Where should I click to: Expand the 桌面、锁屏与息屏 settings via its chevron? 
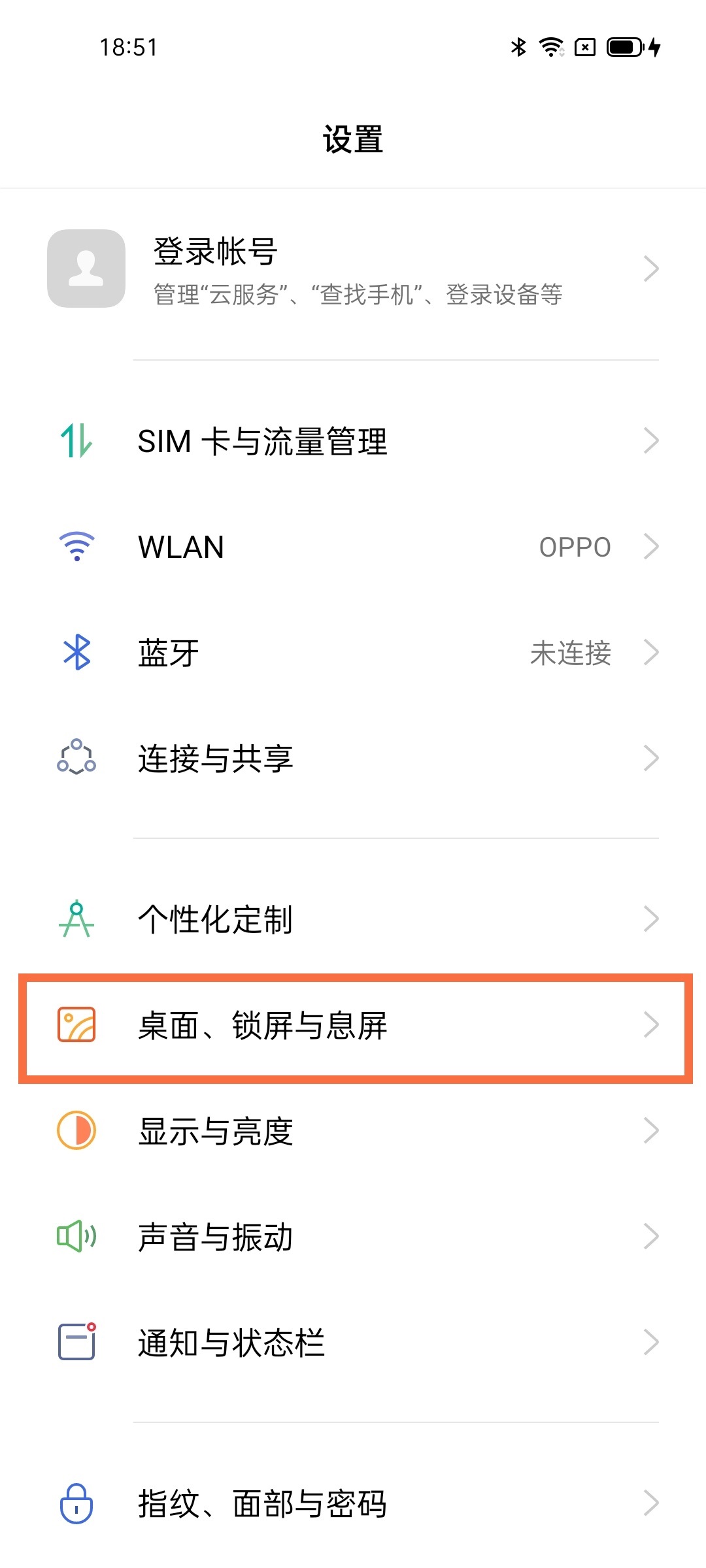tap(651, 1024)
